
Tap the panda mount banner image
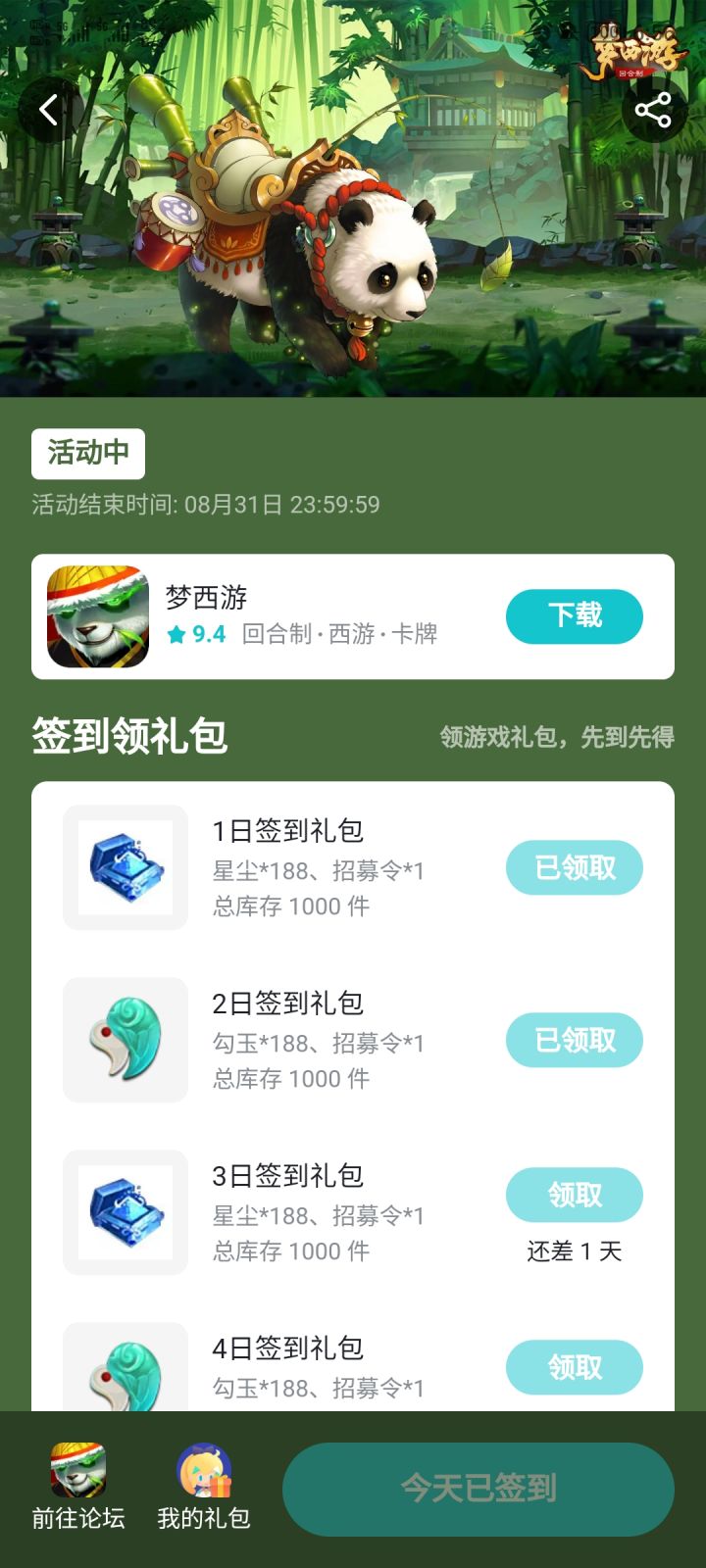[x=353, y=245]
